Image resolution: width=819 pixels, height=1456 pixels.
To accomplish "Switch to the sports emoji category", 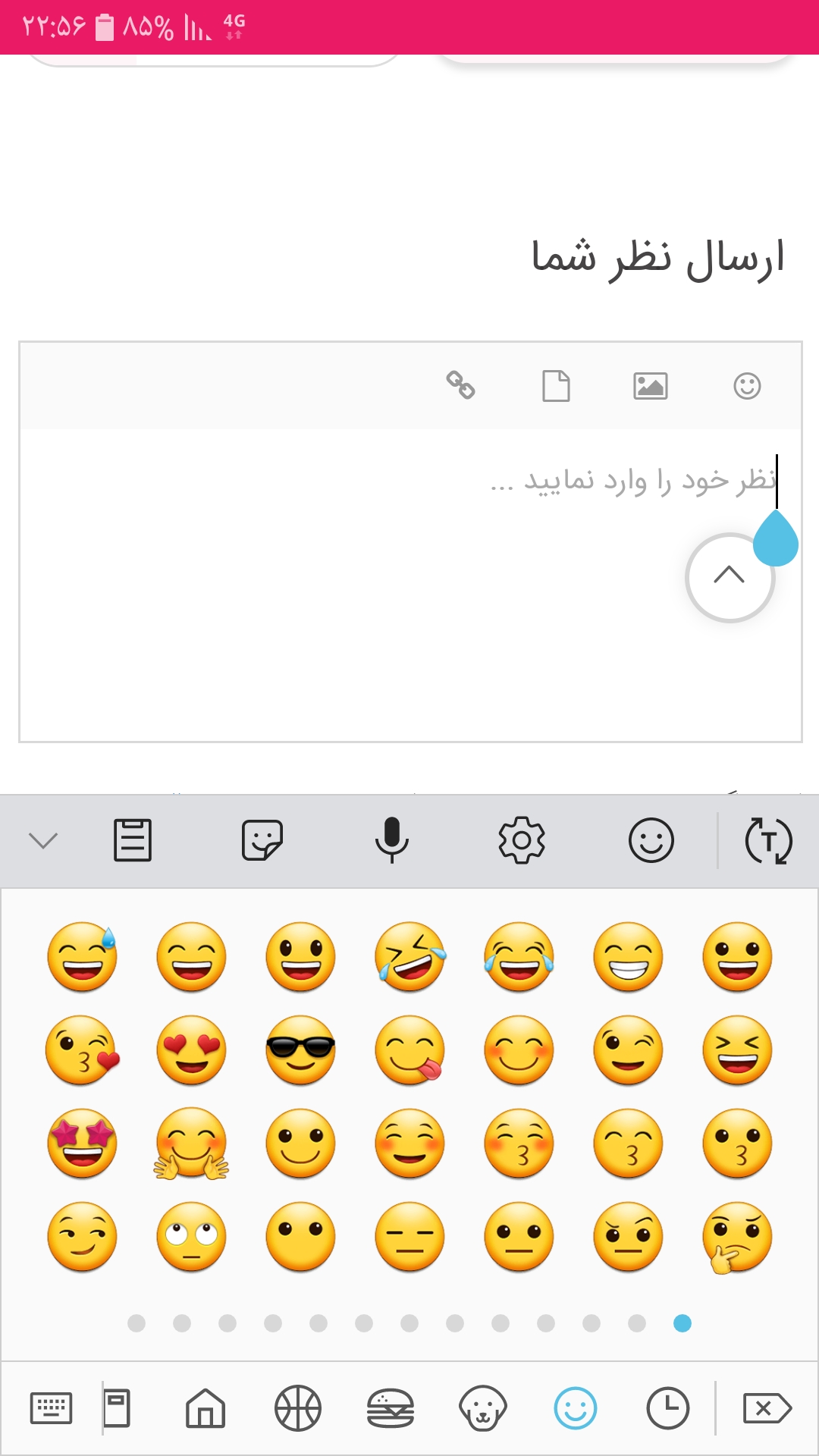I will pyautogui.click(x=297, y=1409).
